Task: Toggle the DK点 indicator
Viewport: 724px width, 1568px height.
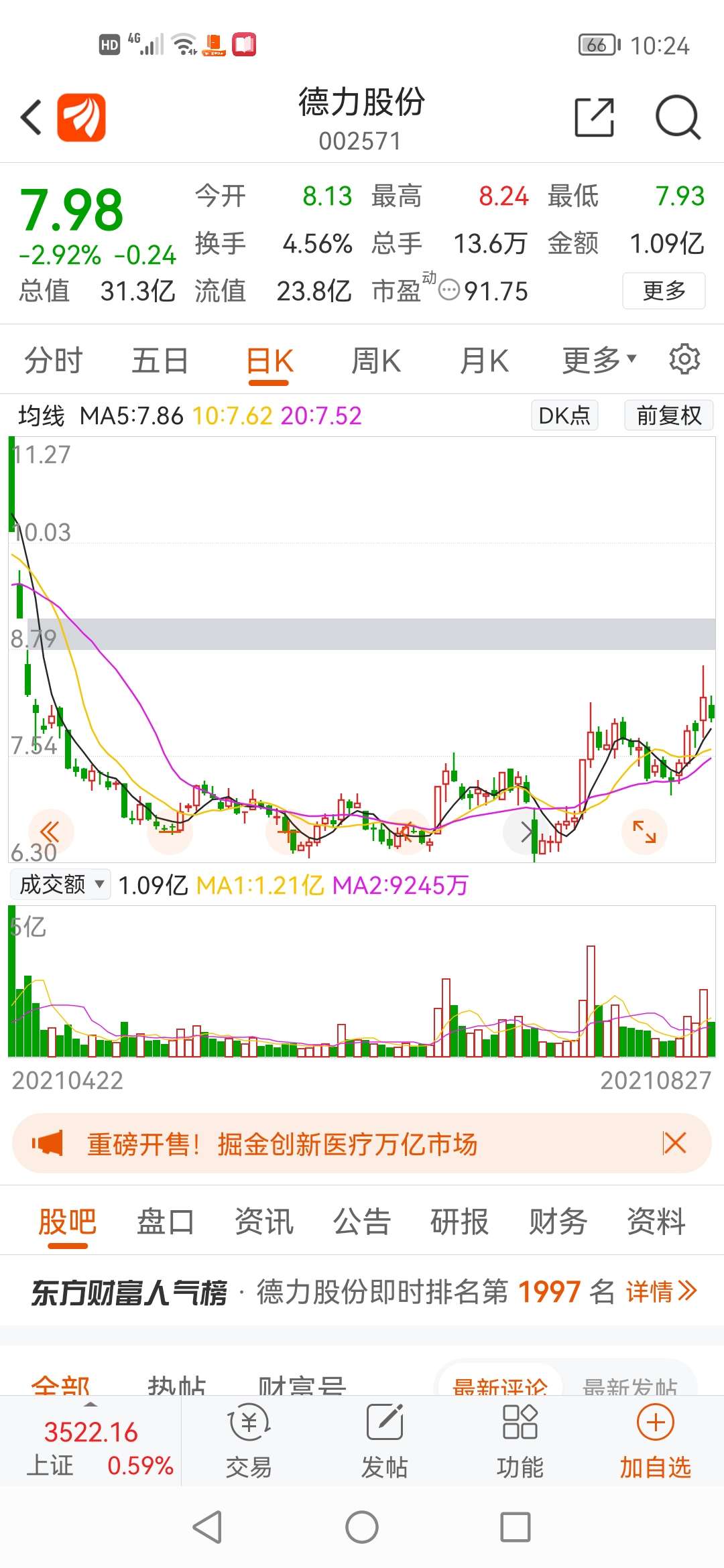Action: pos(564,415)
